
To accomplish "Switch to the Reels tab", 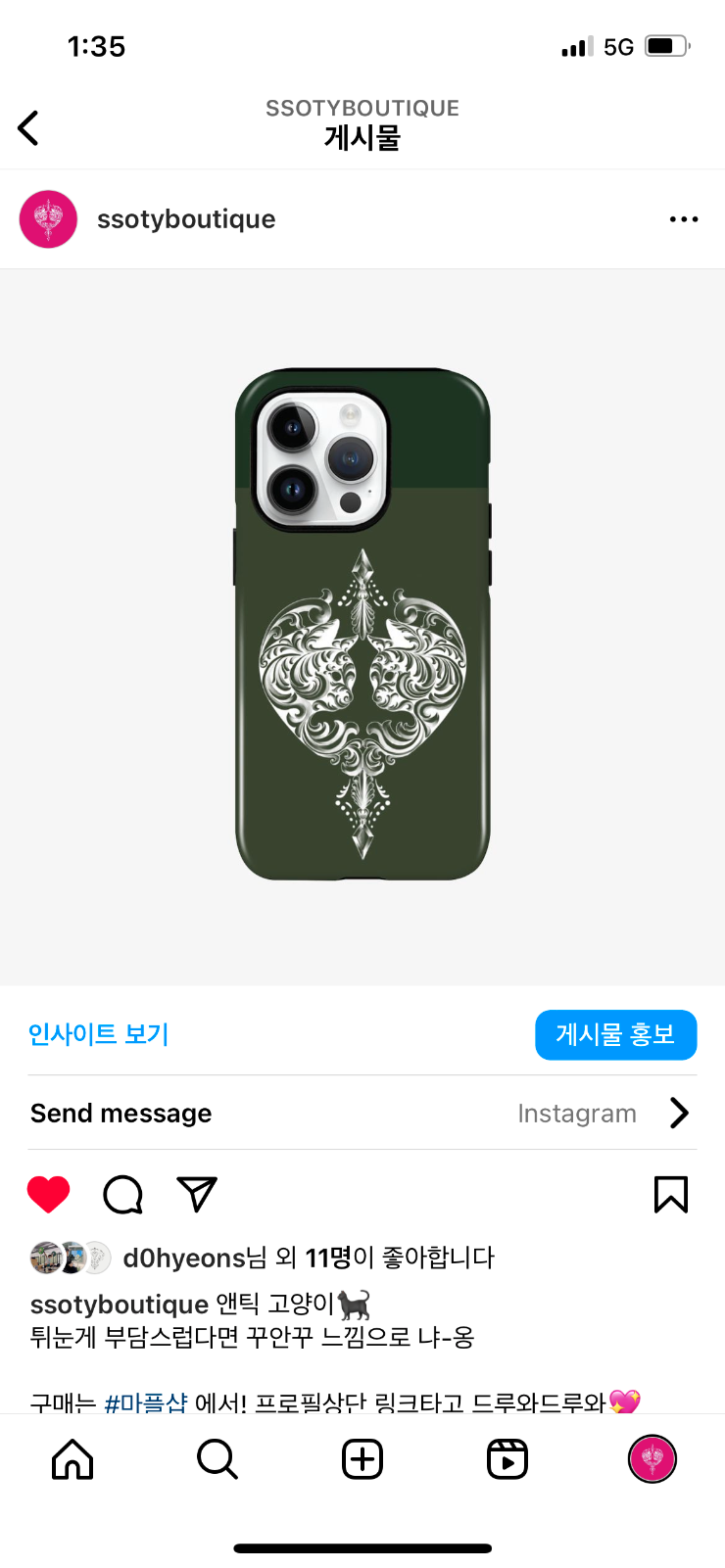I will point(507,1459).
